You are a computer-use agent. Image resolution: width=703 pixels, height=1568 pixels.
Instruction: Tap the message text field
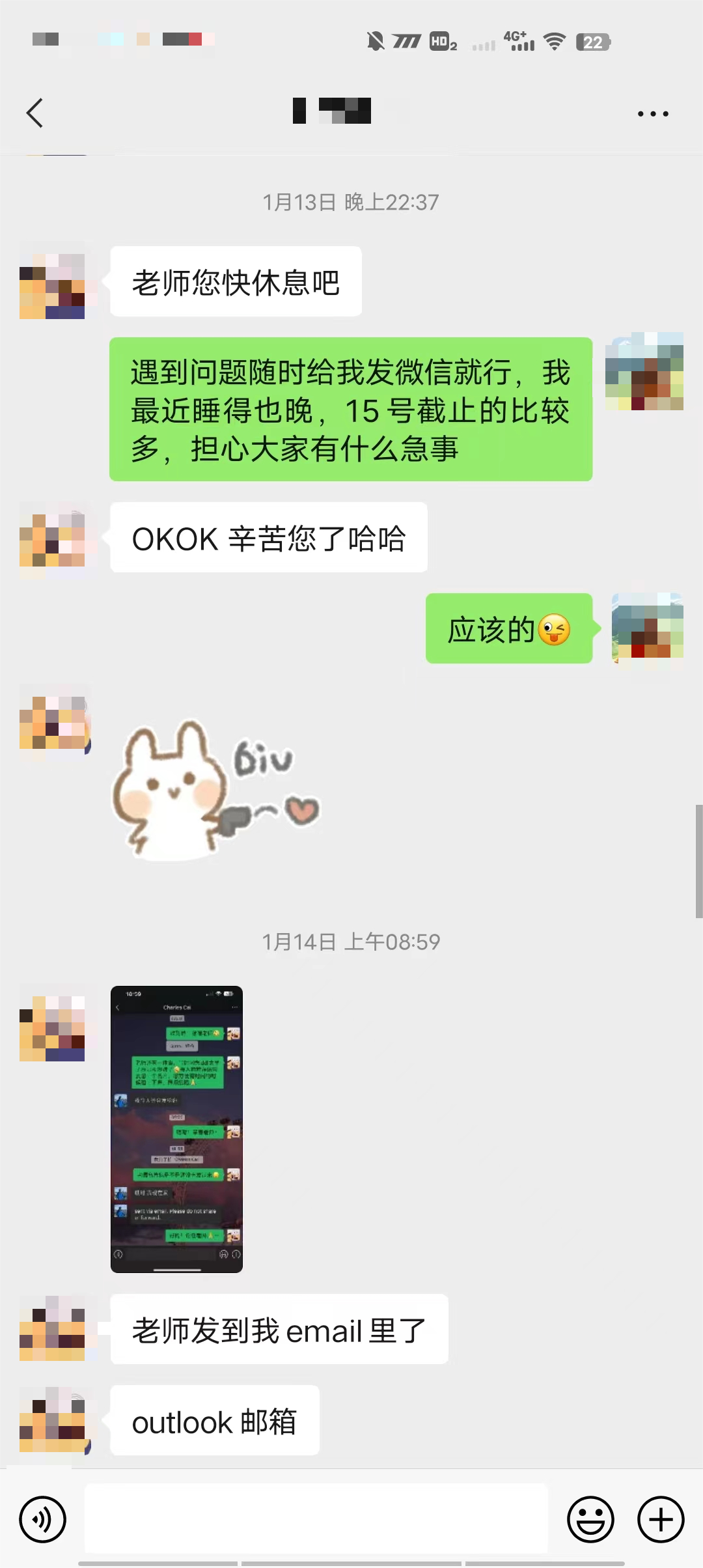click(x=316, y=1519)
